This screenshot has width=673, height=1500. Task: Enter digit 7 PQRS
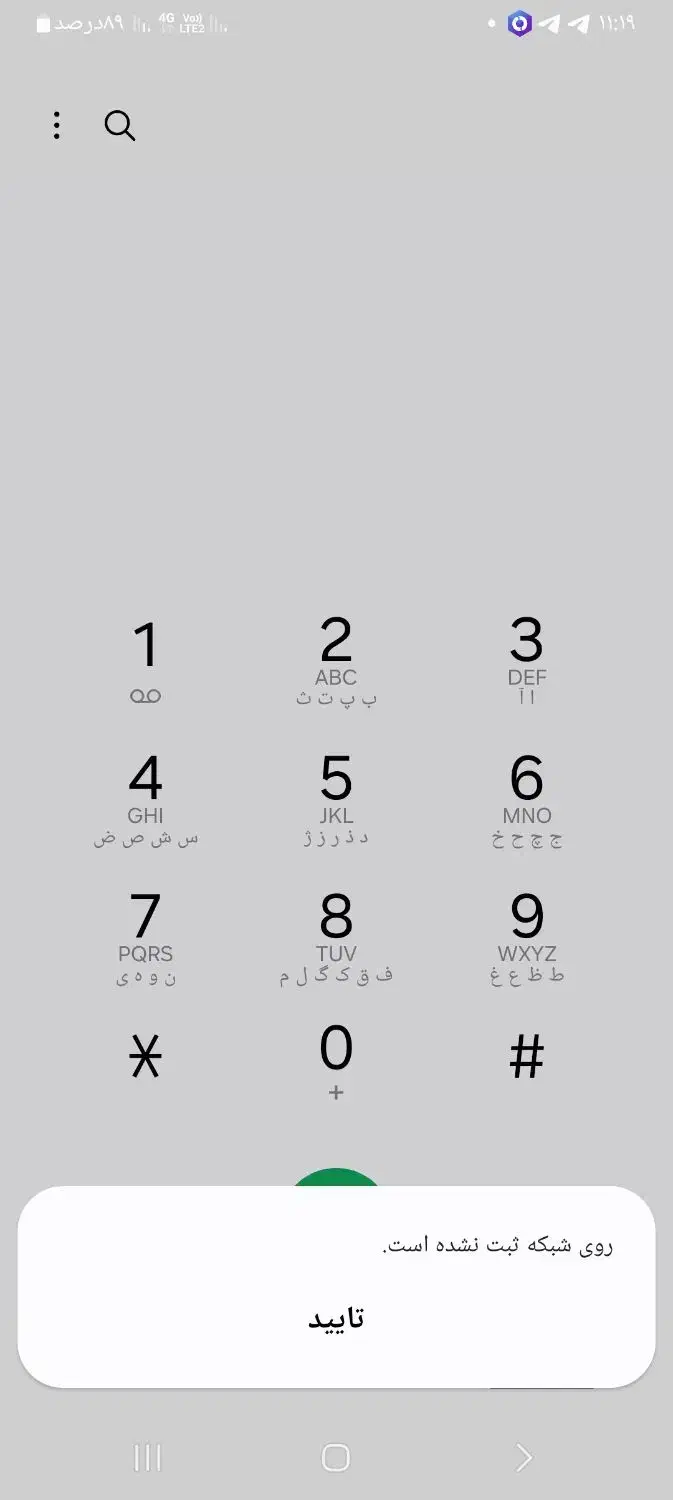(x=146, y=936)
